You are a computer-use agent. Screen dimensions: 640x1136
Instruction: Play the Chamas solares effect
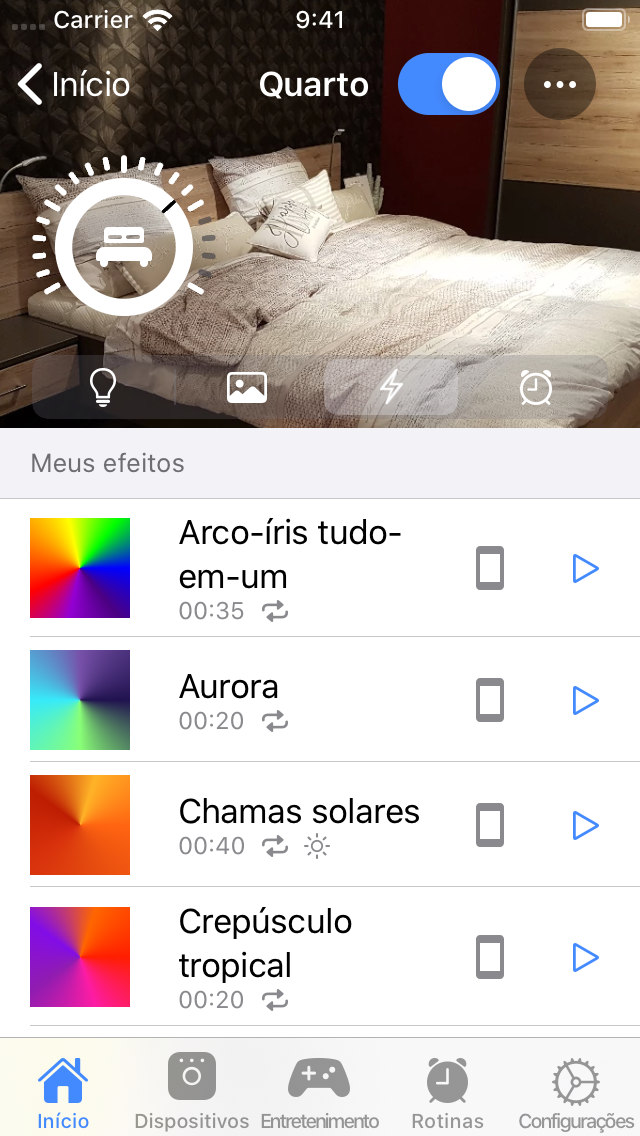pyautogui.click(x=585, y=826)
